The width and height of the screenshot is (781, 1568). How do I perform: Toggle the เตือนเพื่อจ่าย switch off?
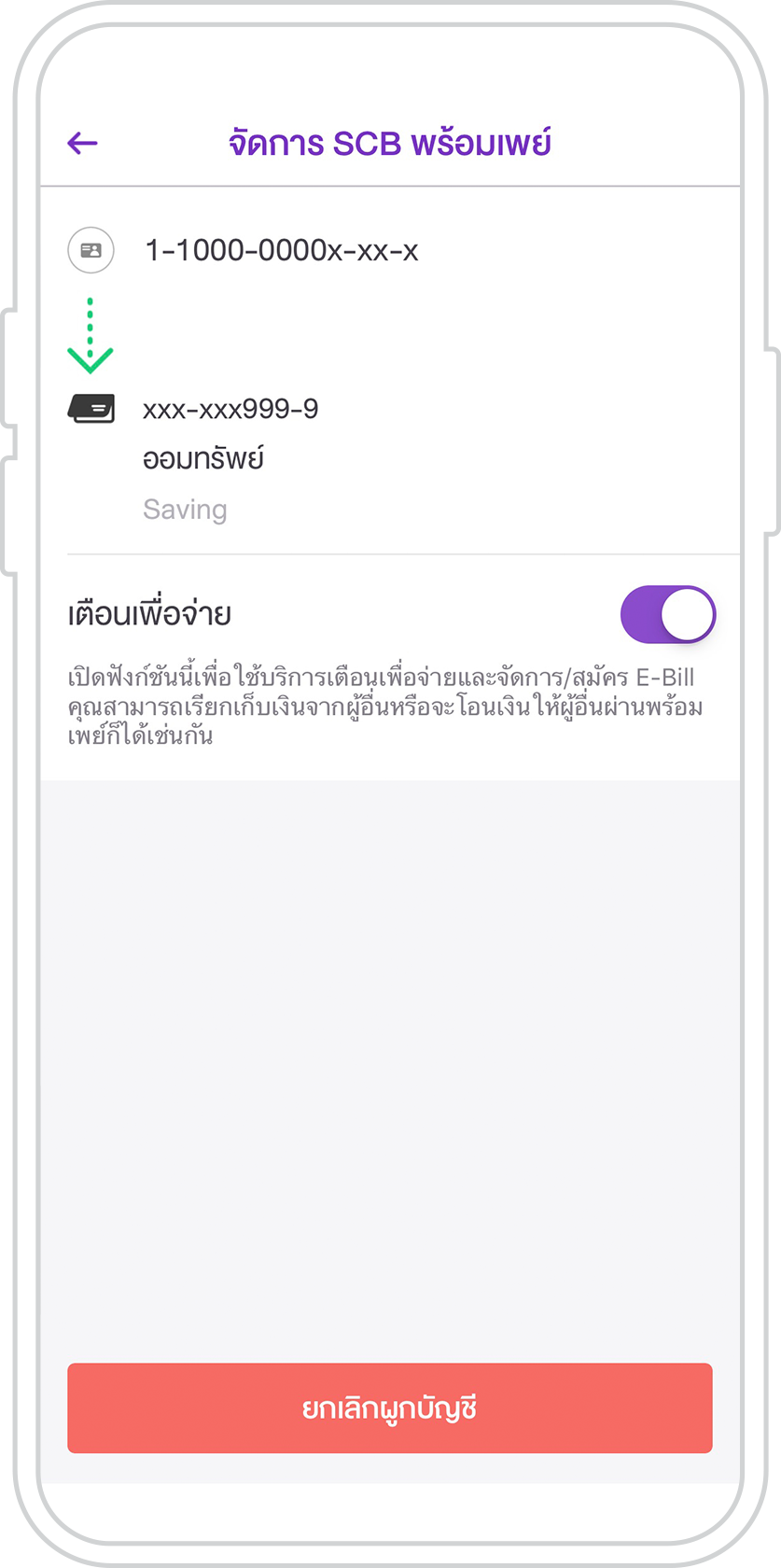[x=668, y=614]
